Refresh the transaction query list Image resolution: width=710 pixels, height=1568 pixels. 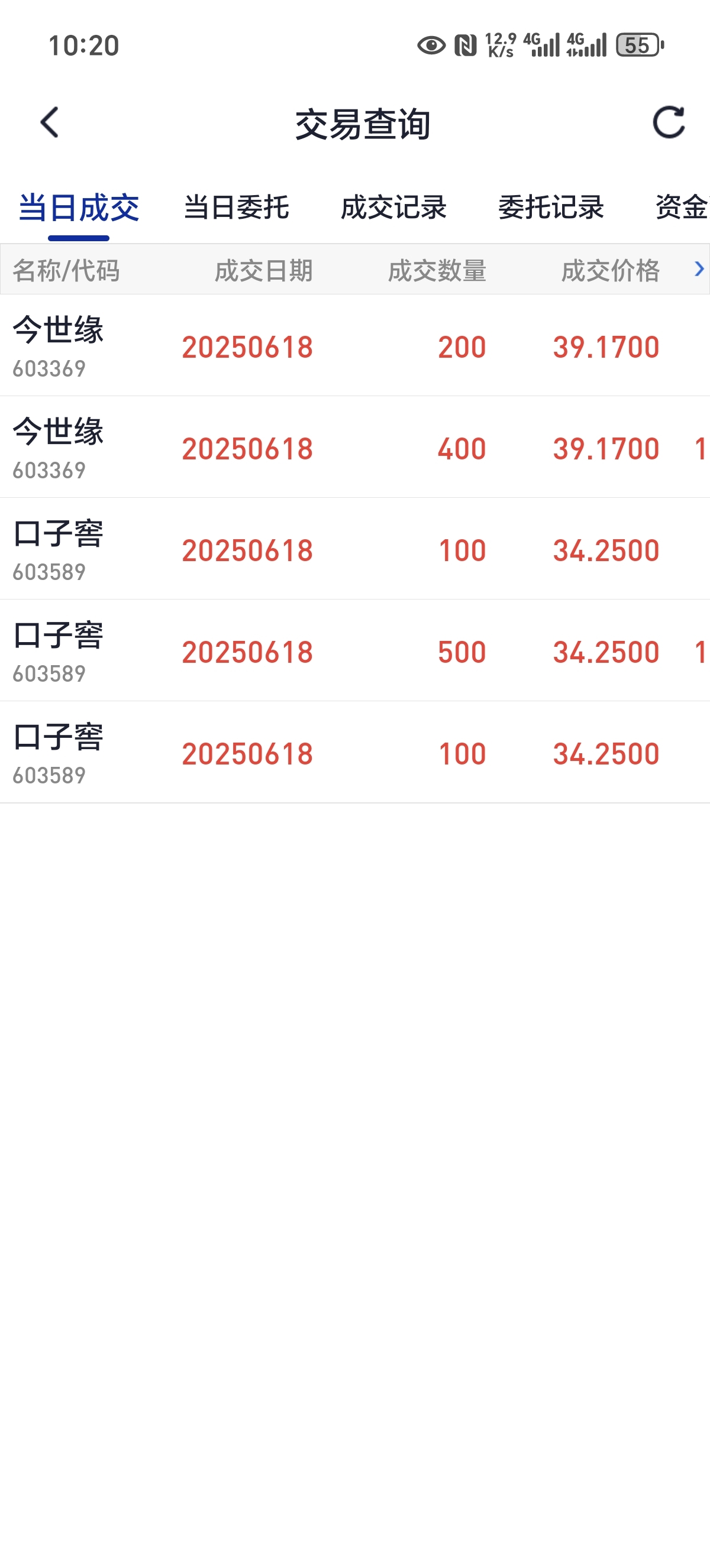coord(669,122)
